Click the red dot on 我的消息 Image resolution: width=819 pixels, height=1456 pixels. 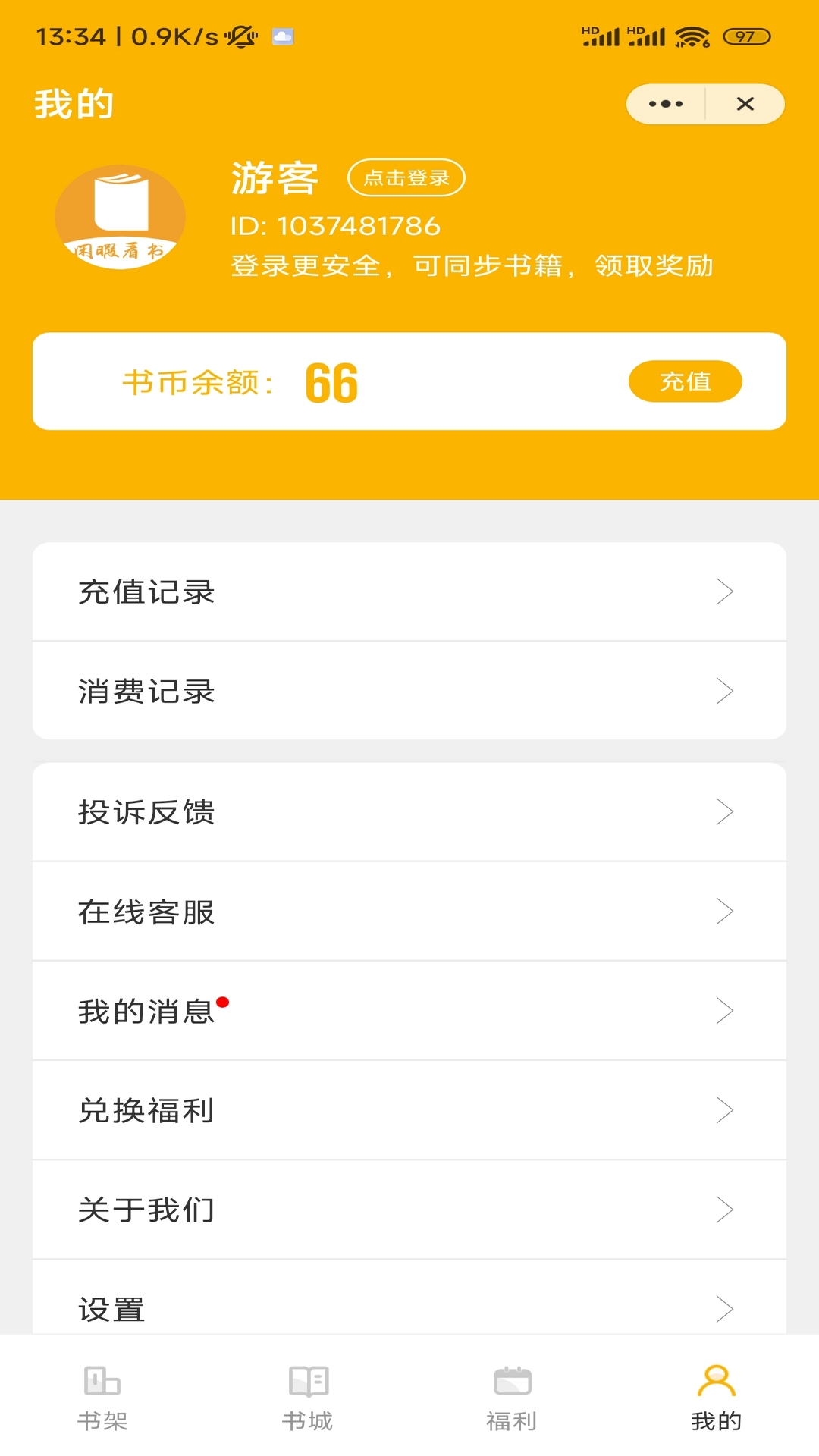click(221, 1001)
